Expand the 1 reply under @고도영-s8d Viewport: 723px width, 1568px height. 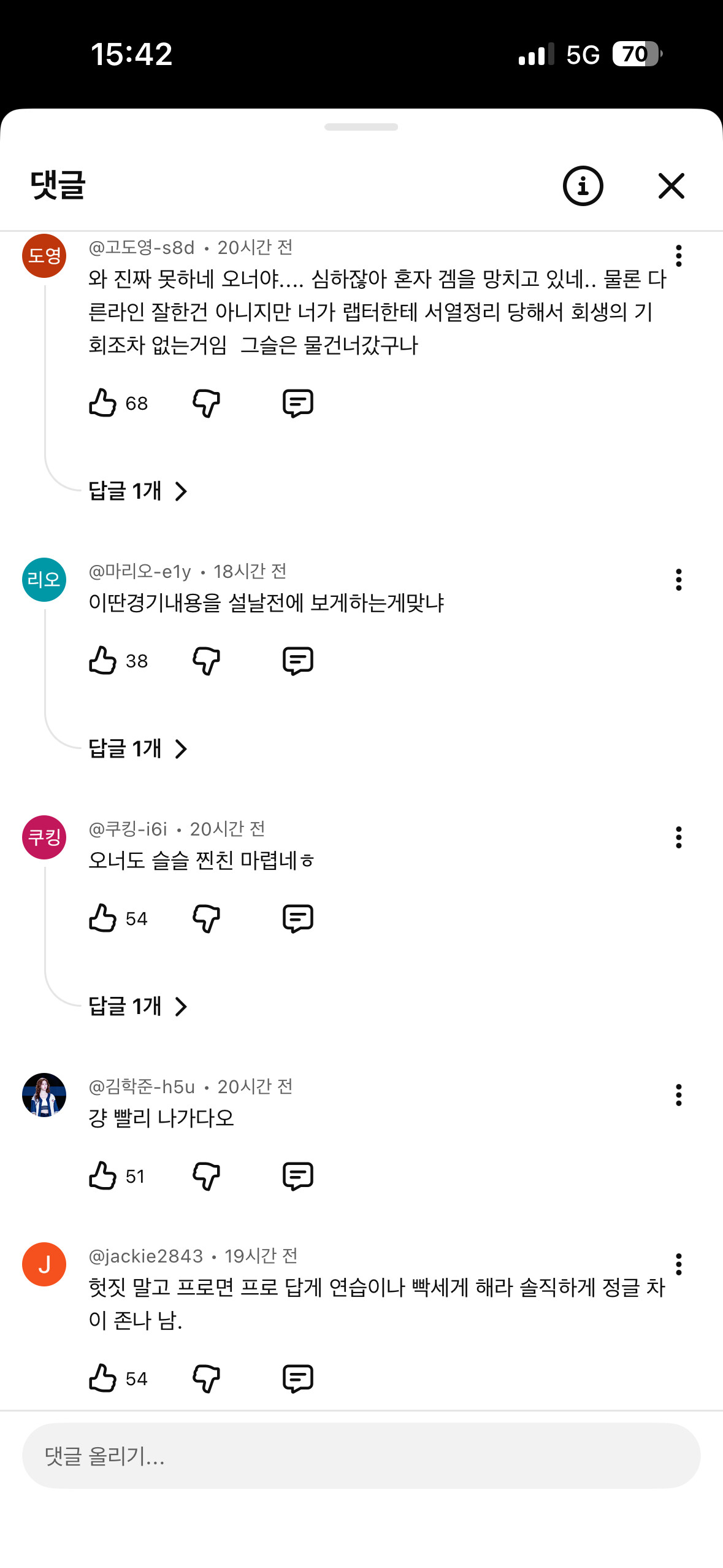click(x=138, y=491)
